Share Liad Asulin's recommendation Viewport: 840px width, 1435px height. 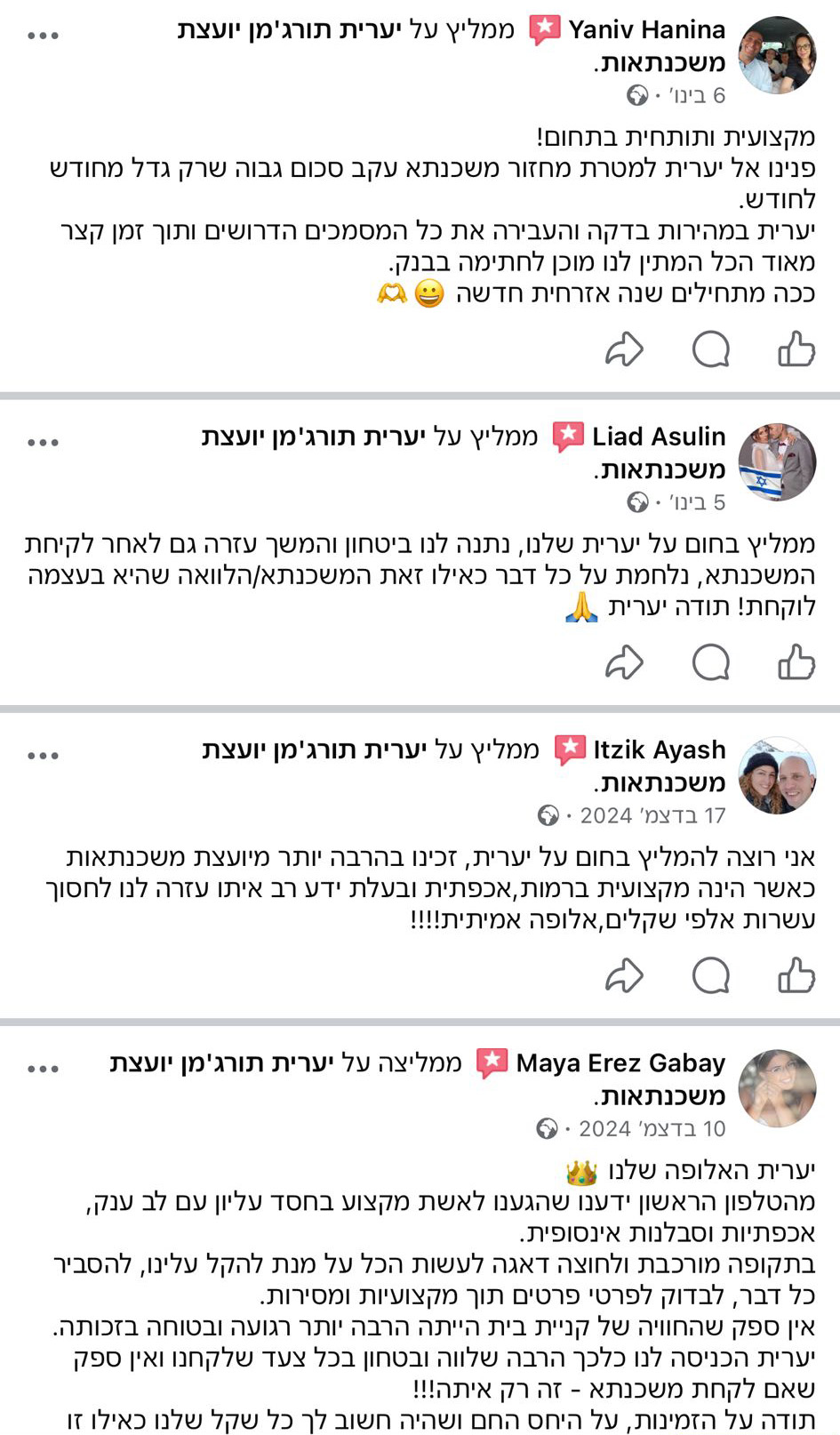pyautogui.click(x=624, y=662)
